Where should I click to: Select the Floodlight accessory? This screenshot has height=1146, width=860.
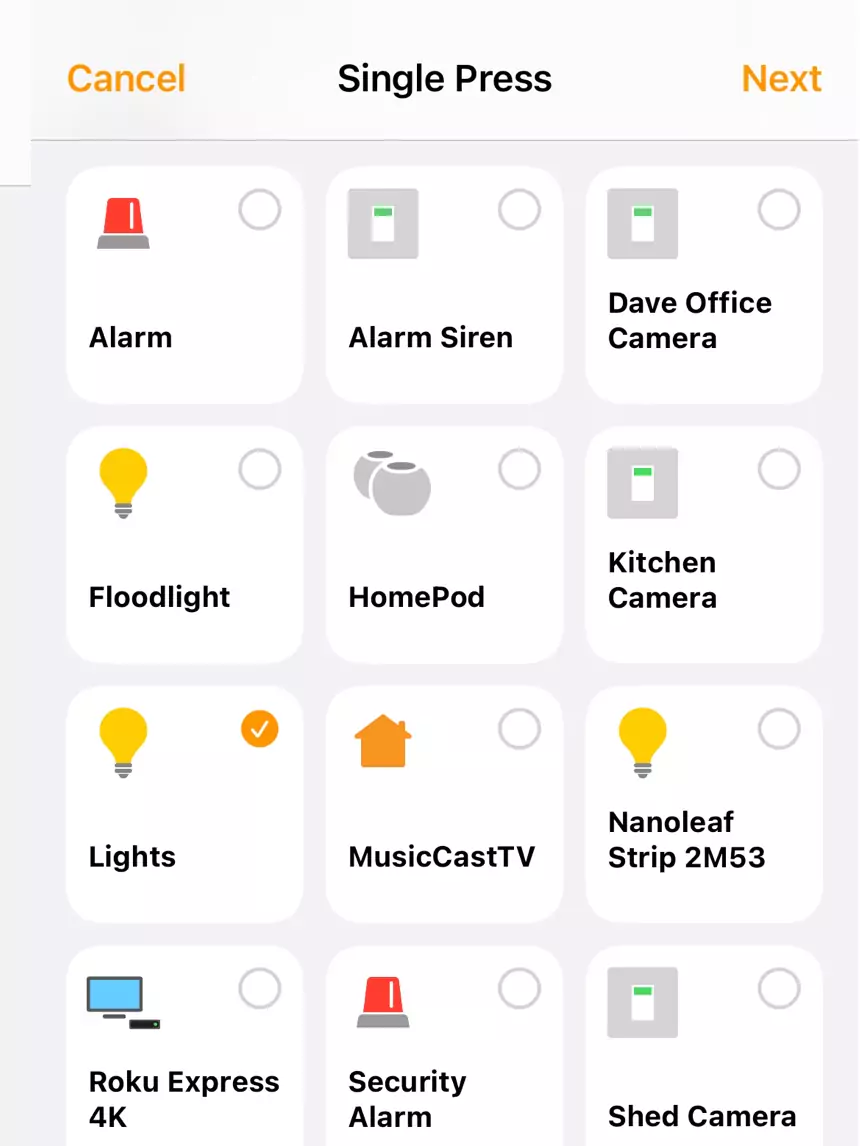pyautogui.click(x=184, y=544)
